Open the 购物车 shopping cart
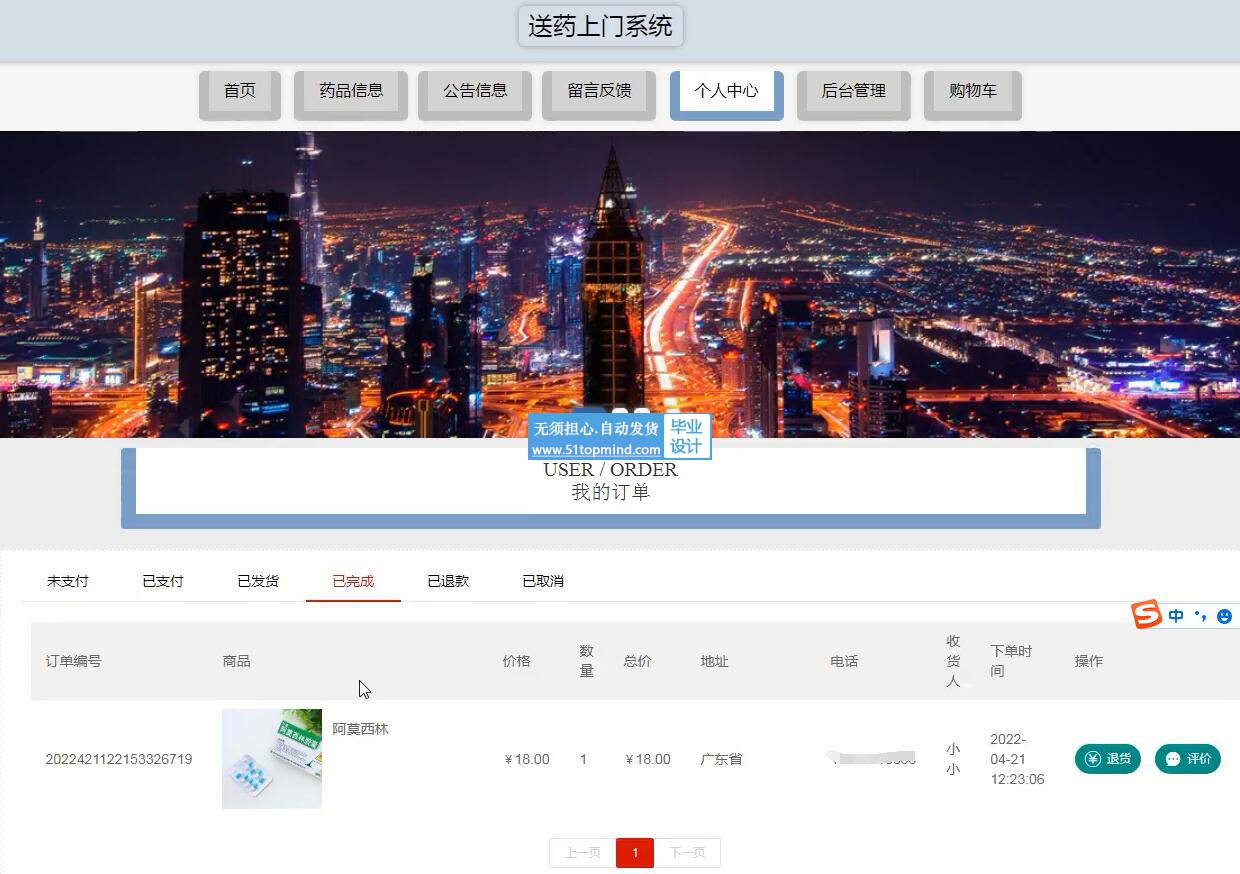This screenshot has height=874, width=1240. tap(972, 91)
